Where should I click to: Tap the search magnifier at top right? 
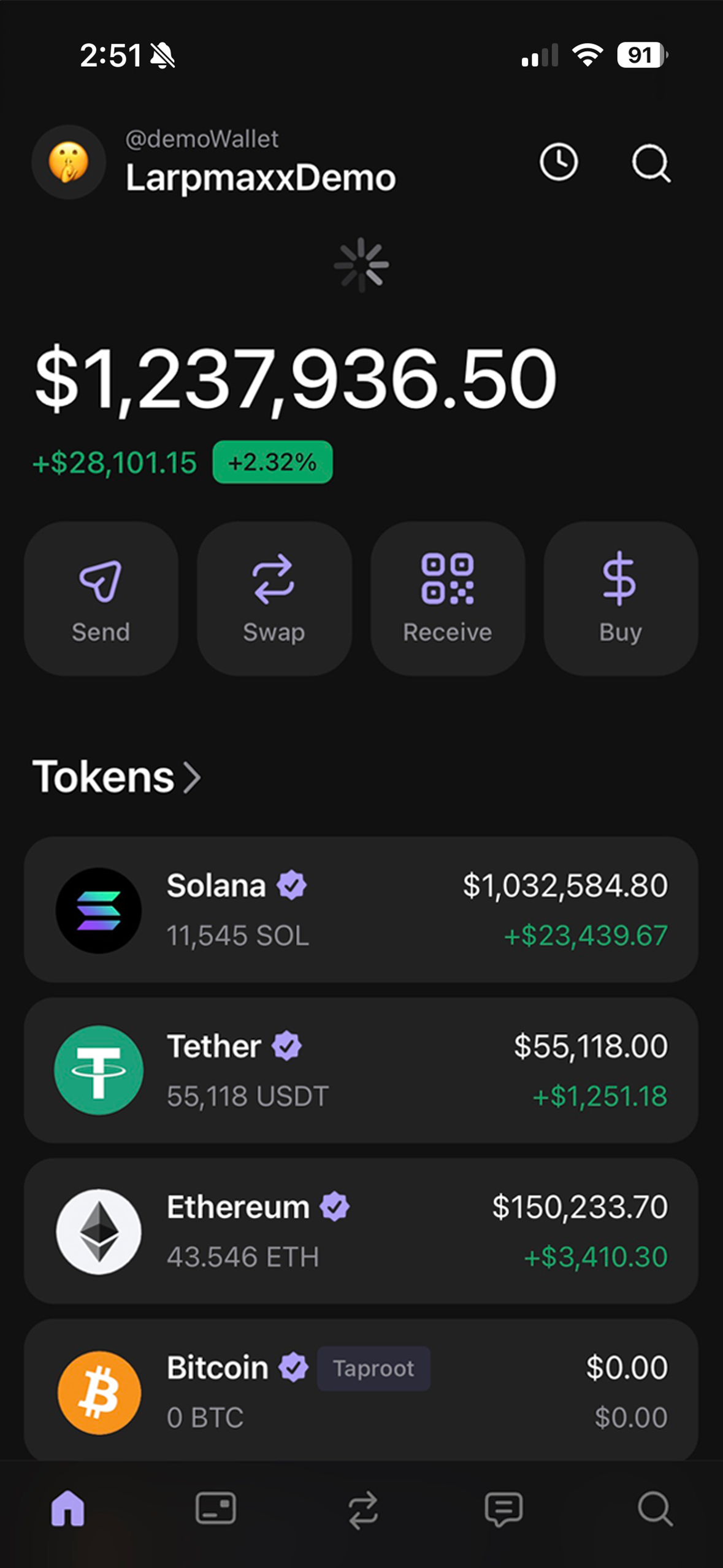click(650, 163)
